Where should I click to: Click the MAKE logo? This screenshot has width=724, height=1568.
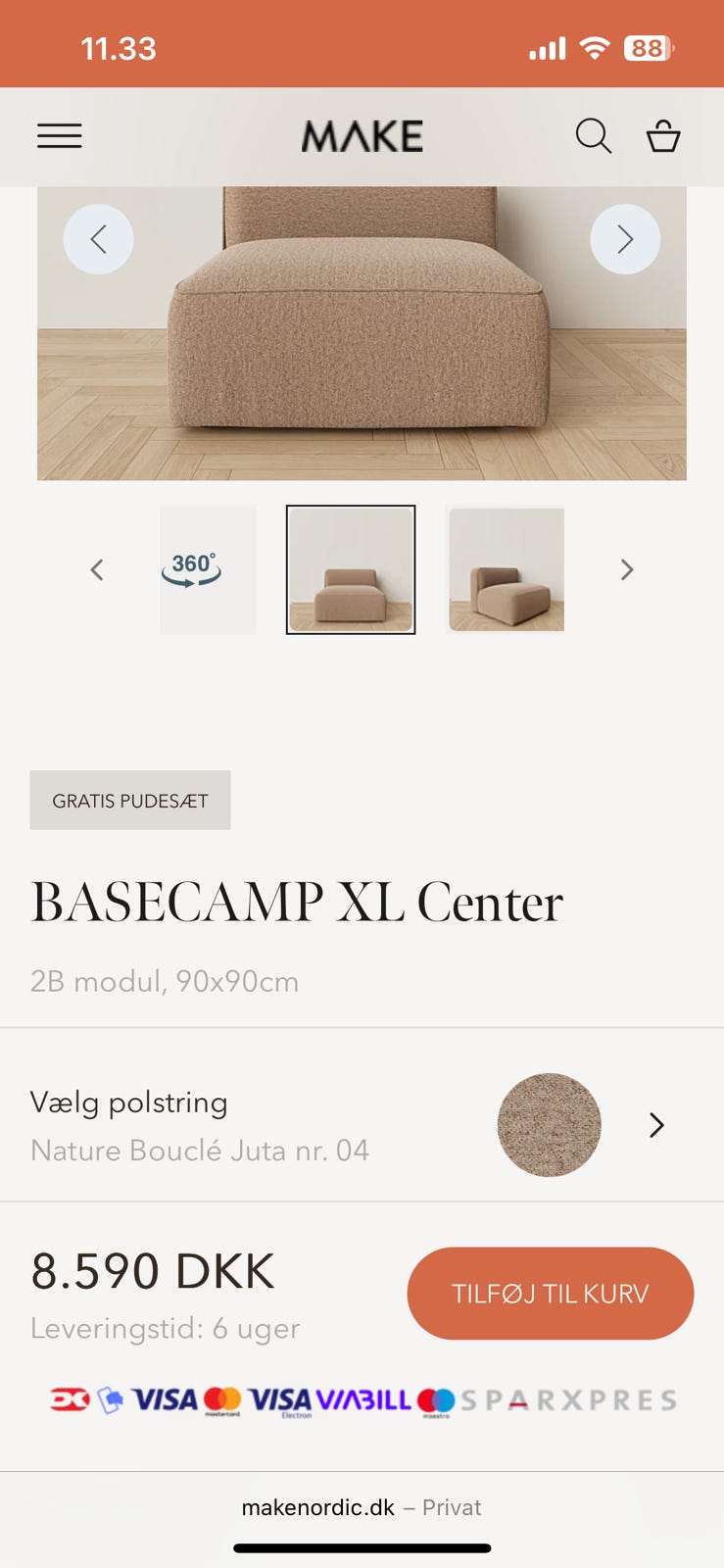(x=362, y=135)
